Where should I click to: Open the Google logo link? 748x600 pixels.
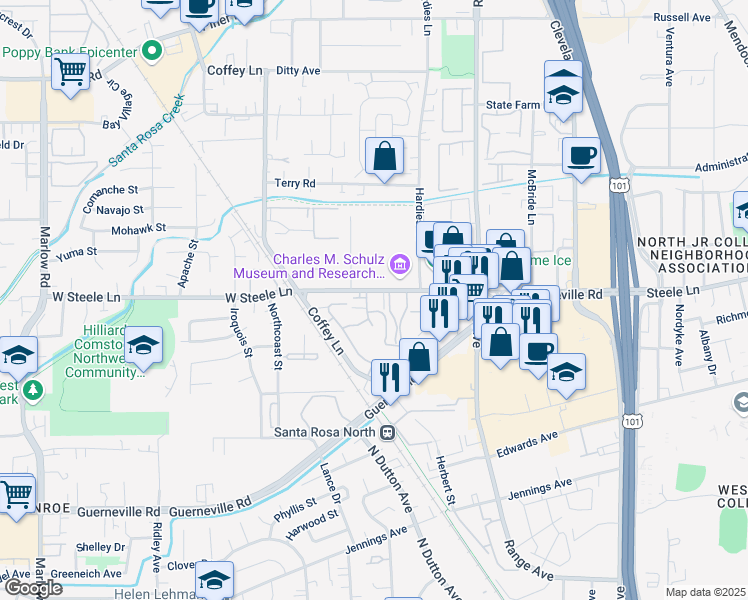point(33,588)
